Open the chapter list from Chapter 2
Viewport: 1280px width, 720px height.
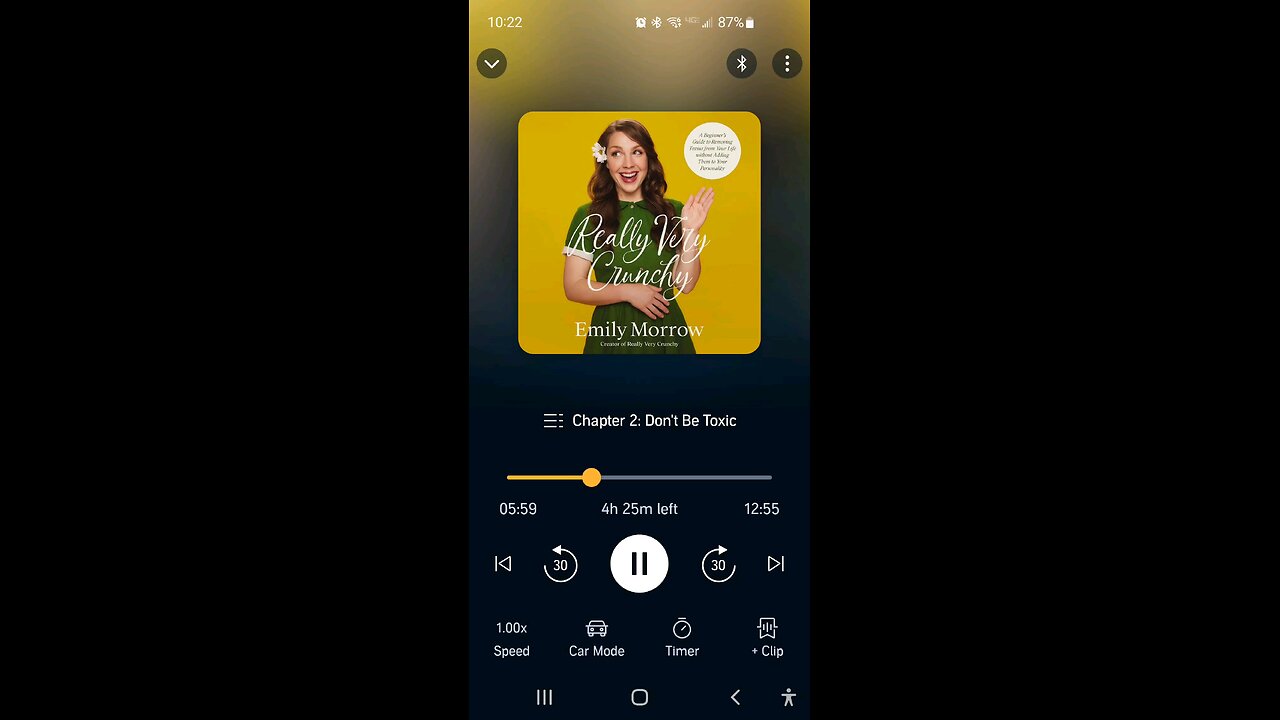[640, 421]
